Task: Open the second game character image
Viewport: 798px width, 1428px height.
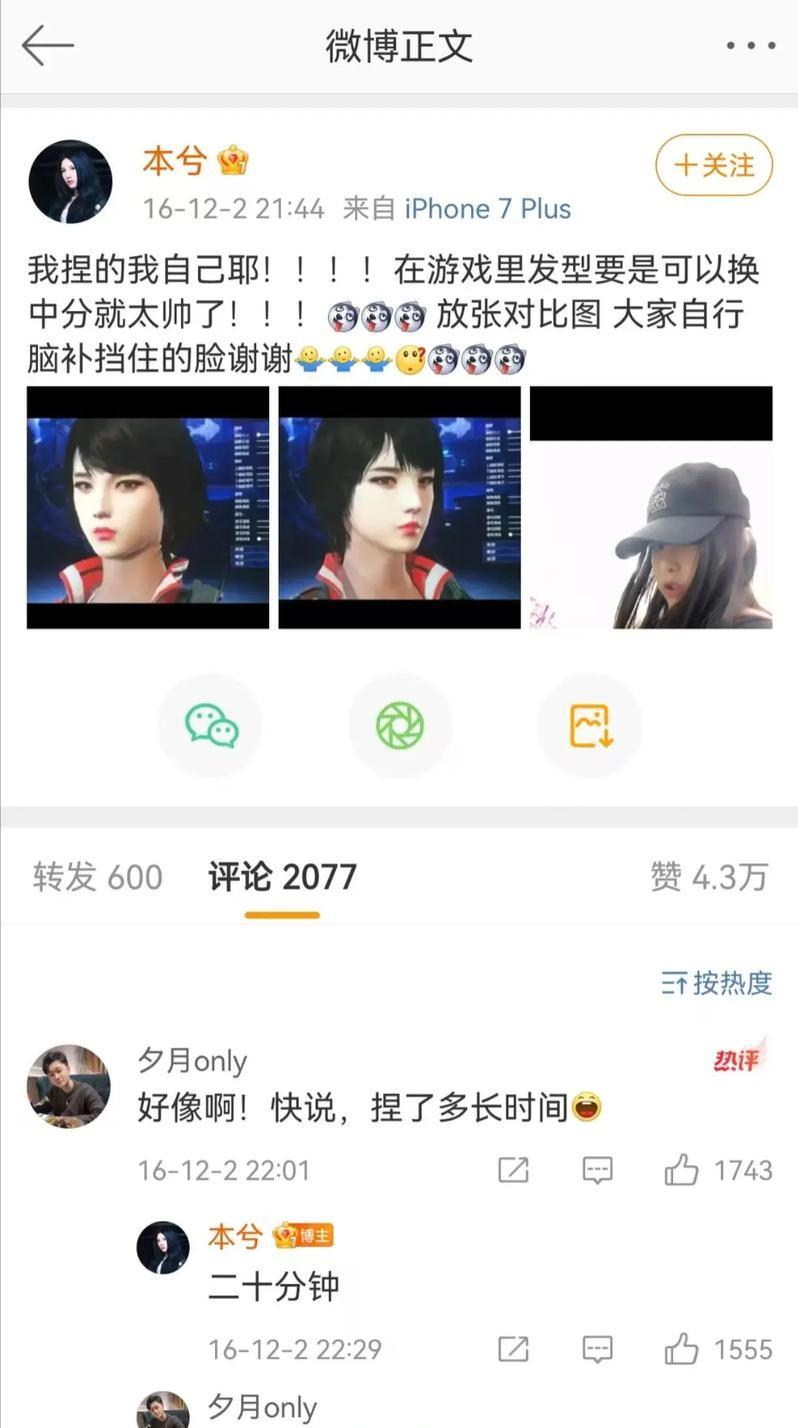Action: [399, 507]
